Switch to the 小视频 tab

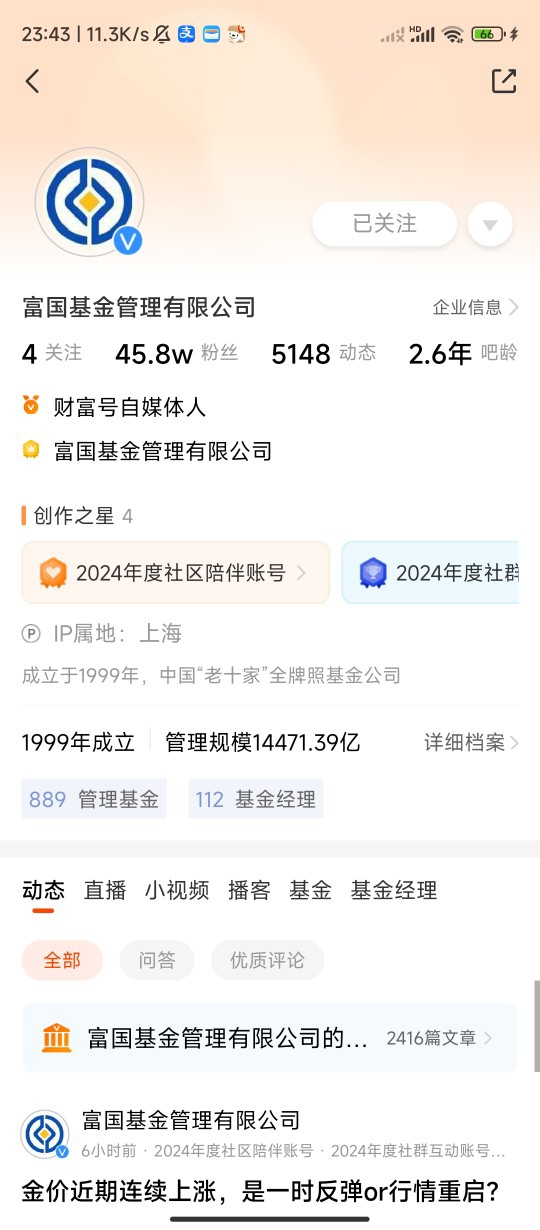click(177, 890)
